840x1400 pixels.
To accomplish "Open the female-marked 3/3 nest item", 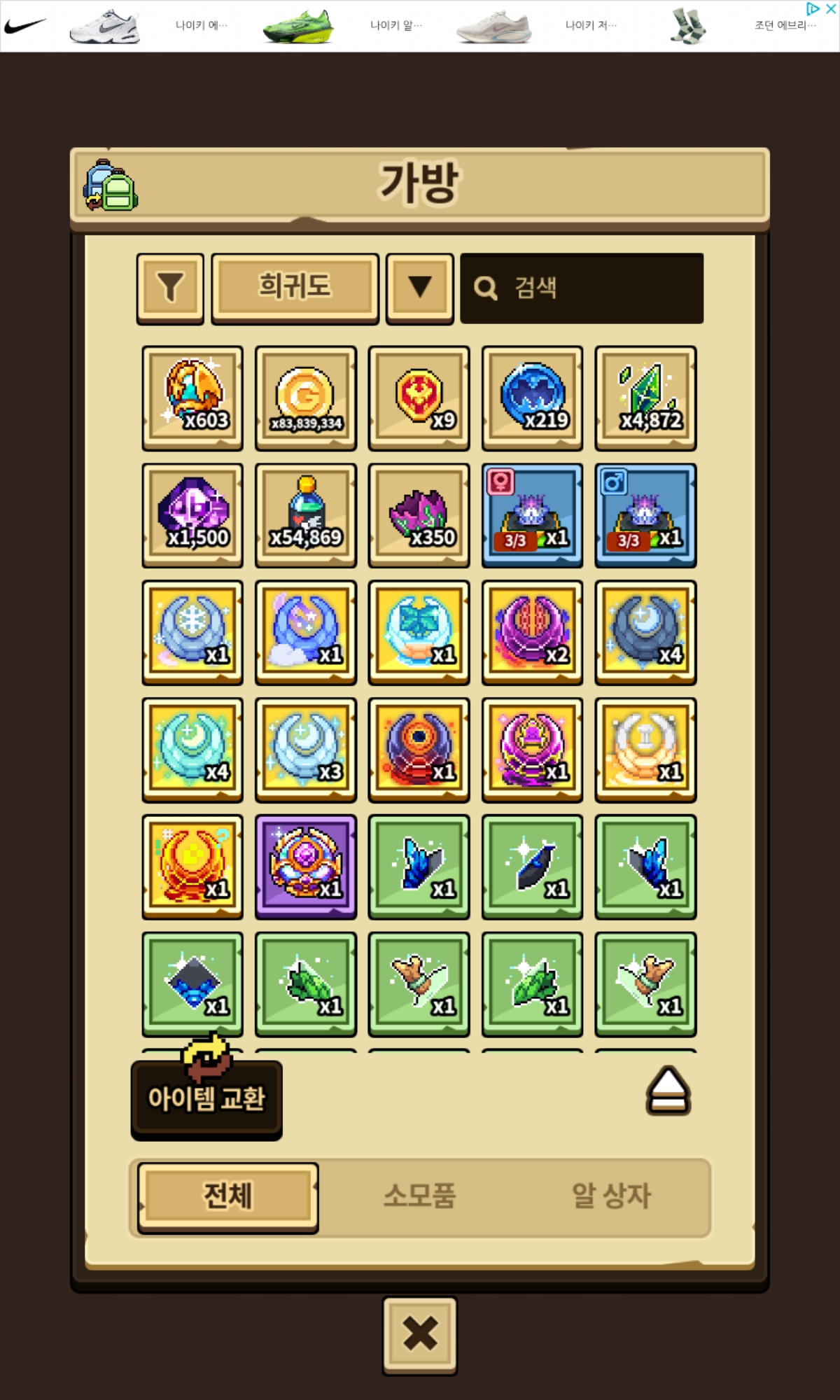I will pos(532,514).
